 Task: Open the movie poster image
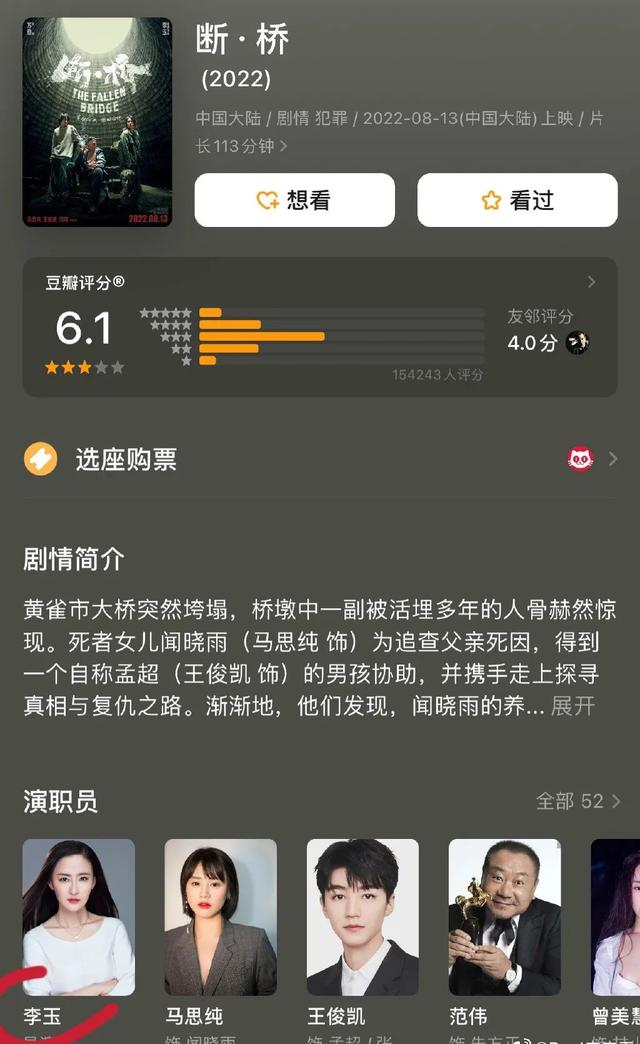(x=97, y=122)
